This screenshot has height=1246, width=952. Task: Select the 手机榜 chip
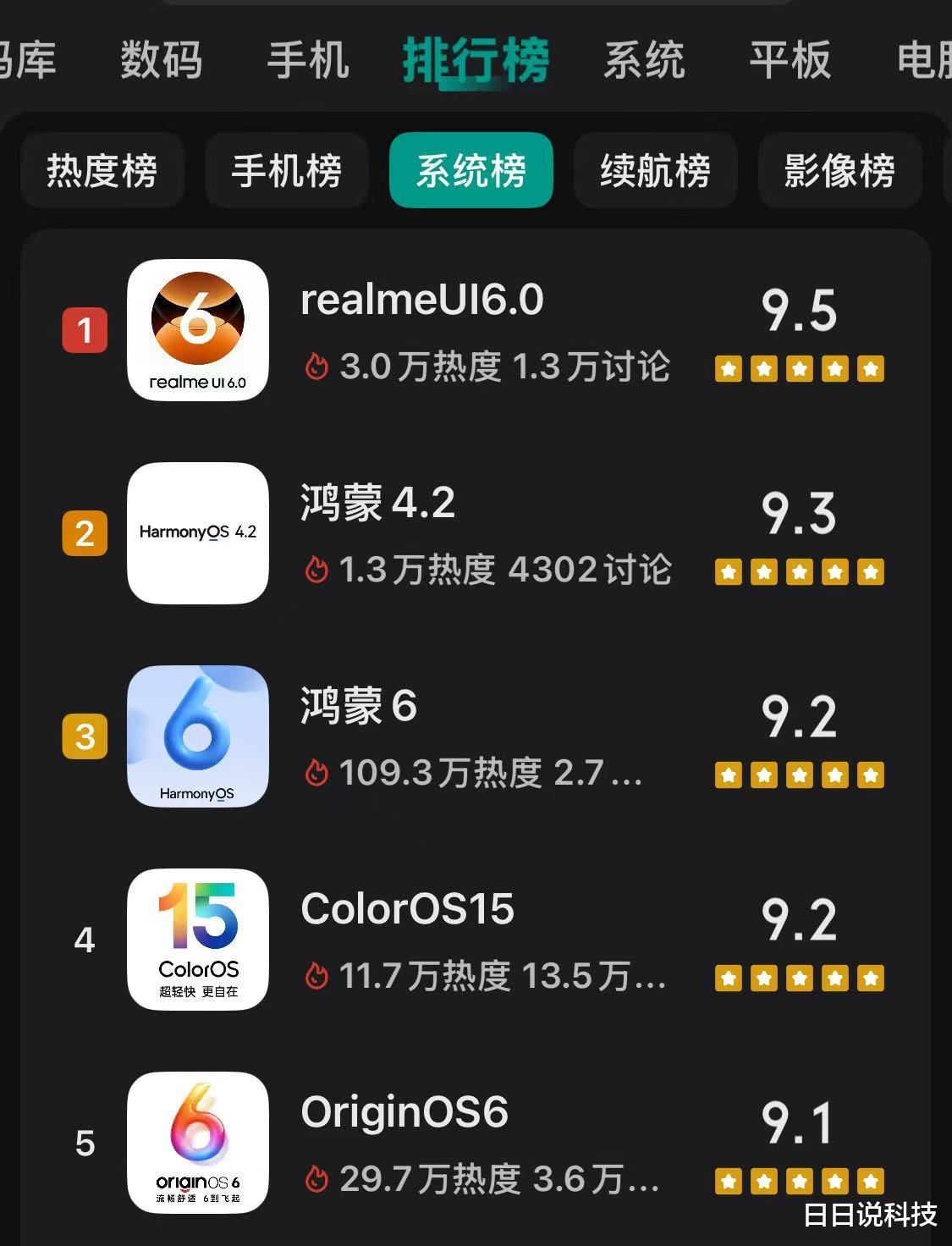[x=286, y=171]
